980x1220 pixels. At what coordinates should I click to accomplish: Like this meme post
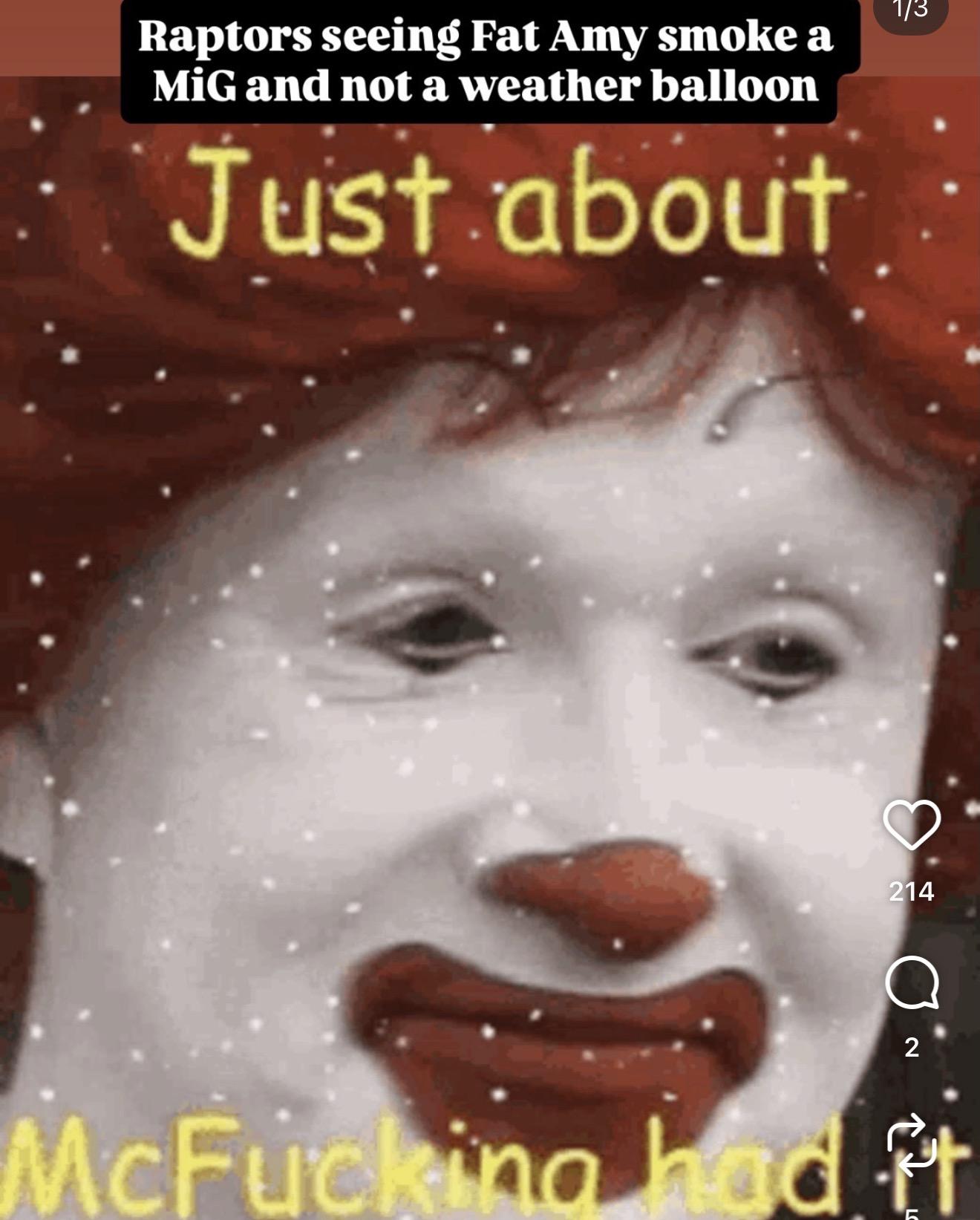(x=912, y=824)
